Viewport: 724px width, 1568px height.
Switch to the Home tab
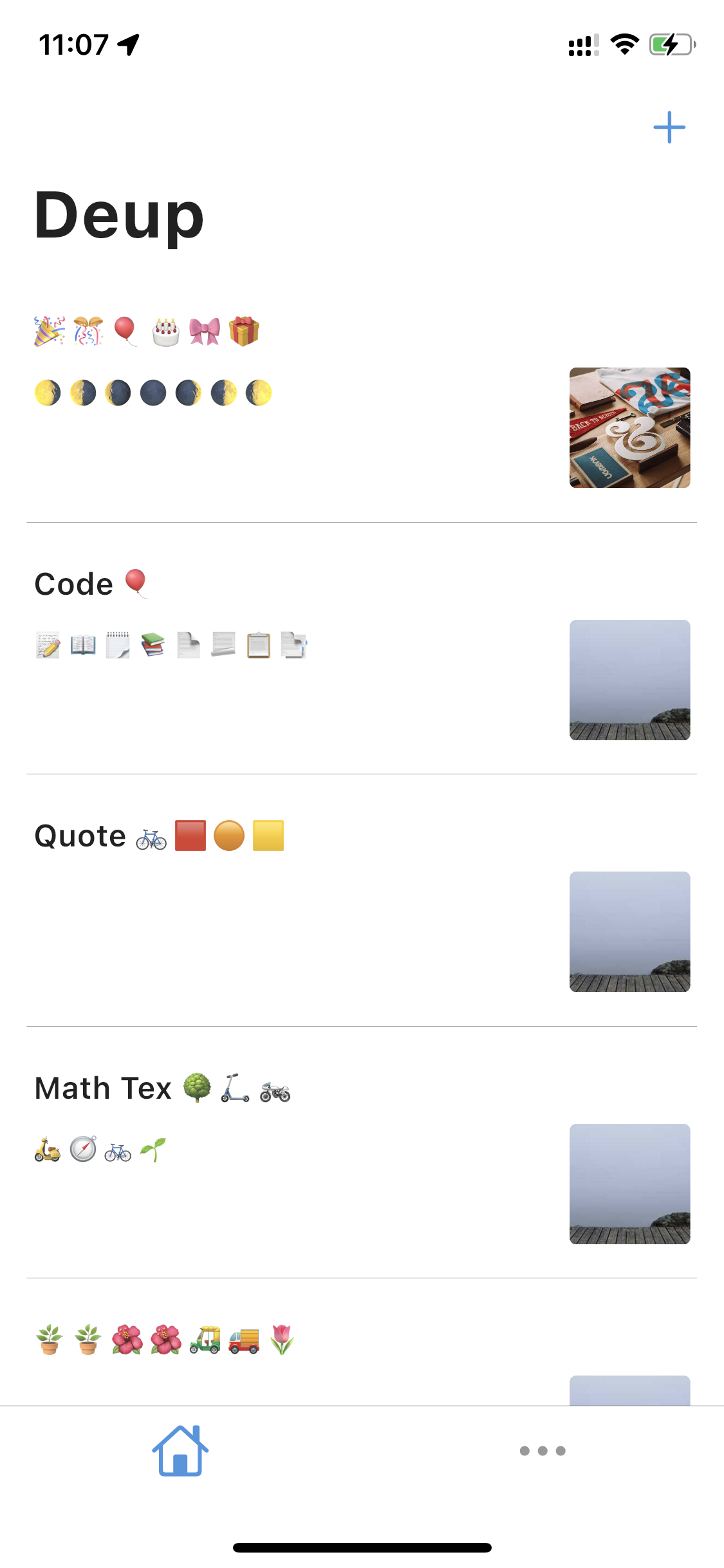click(x=180, y=1451)
